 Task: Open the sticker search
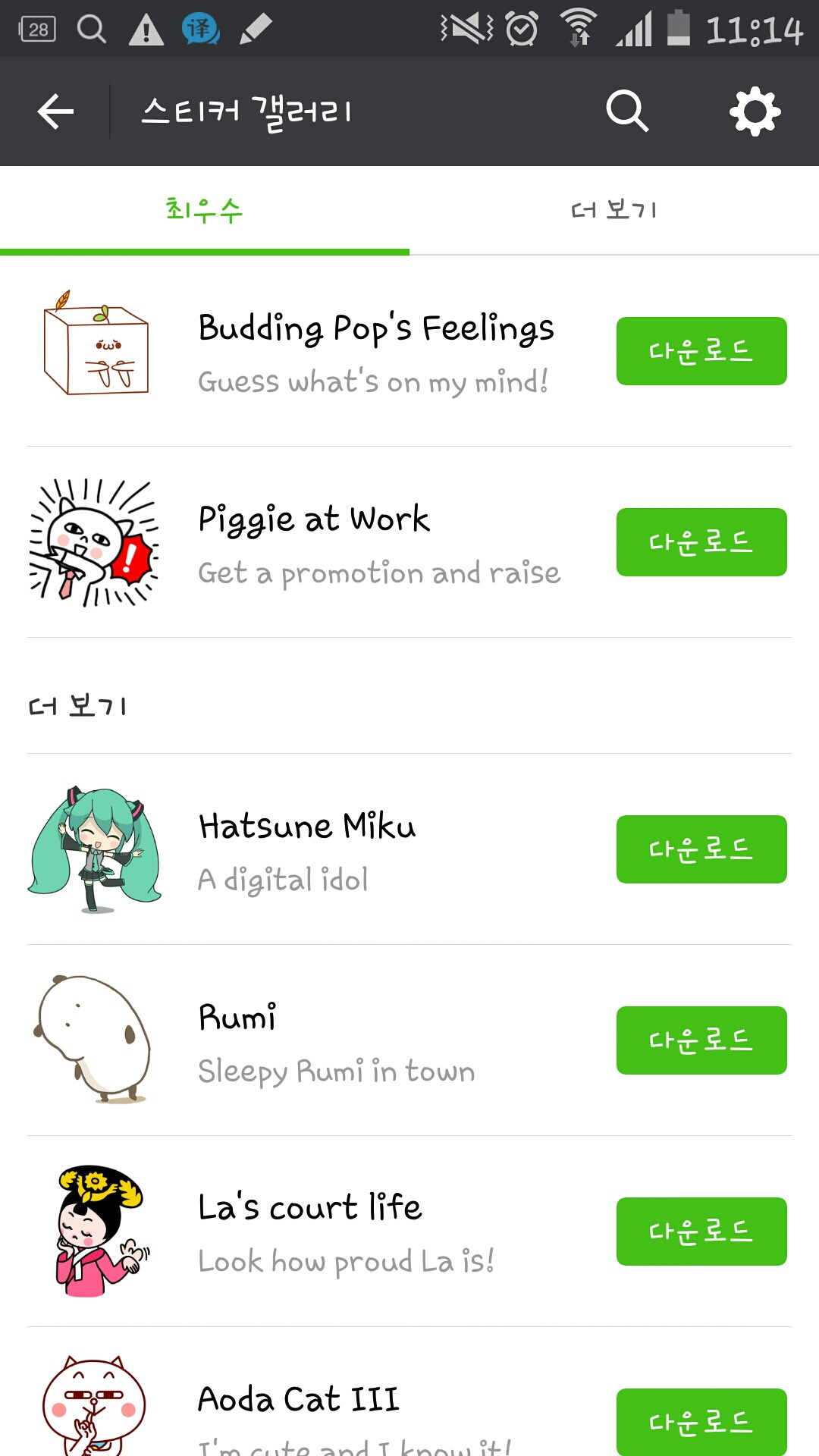tap(626, 111)
